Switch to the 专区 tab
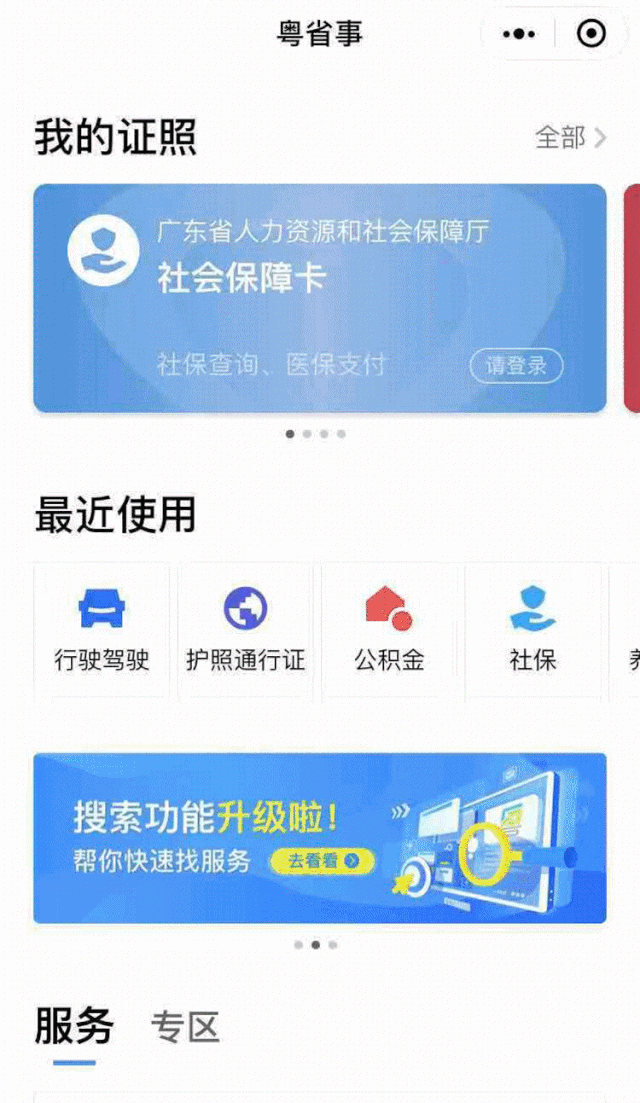Image resolution: width=640 pixels, height=1103 pixels. pyautogui.click(x=185, y=1027)
